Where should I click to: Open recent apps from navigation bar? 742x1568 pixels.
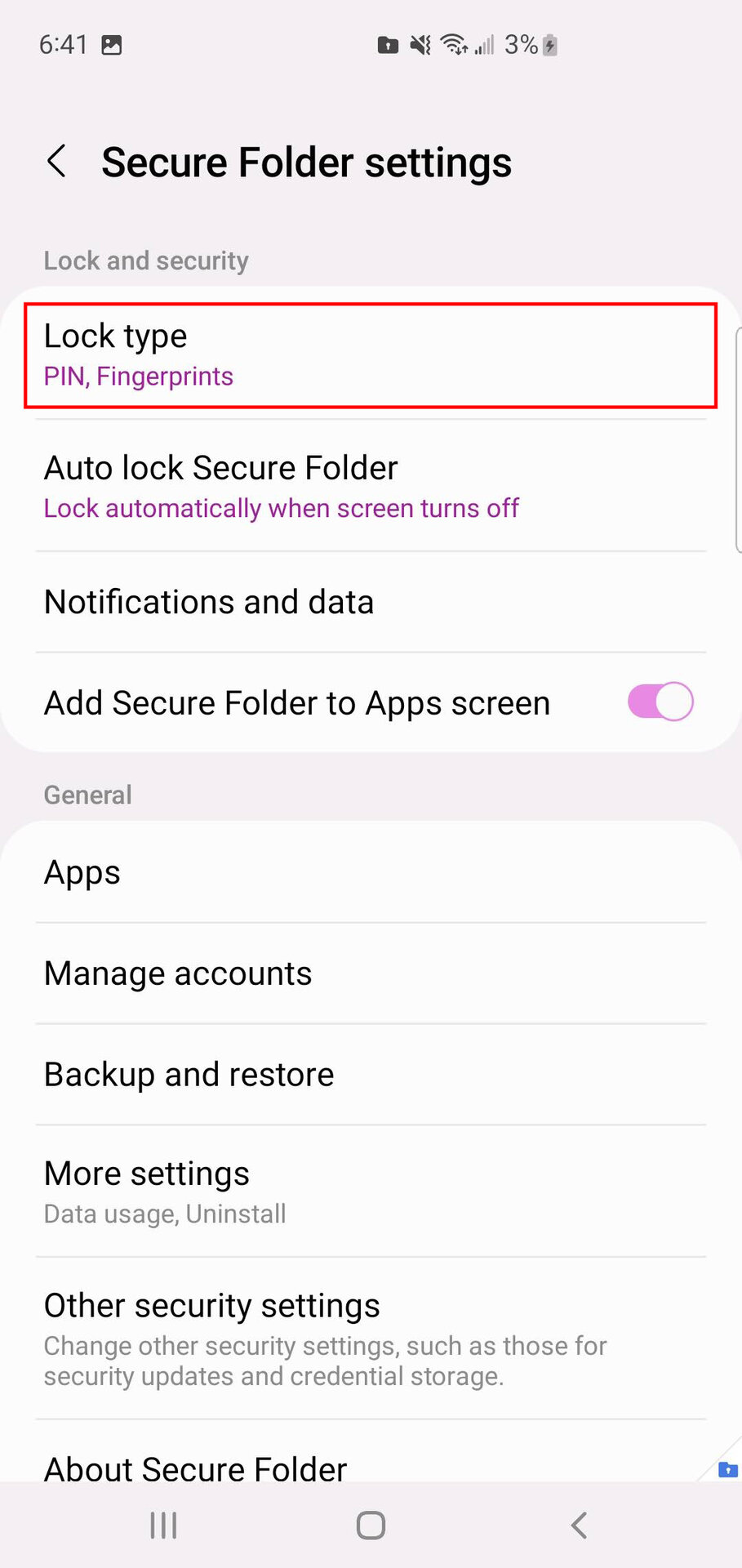tap(163, 1525)
